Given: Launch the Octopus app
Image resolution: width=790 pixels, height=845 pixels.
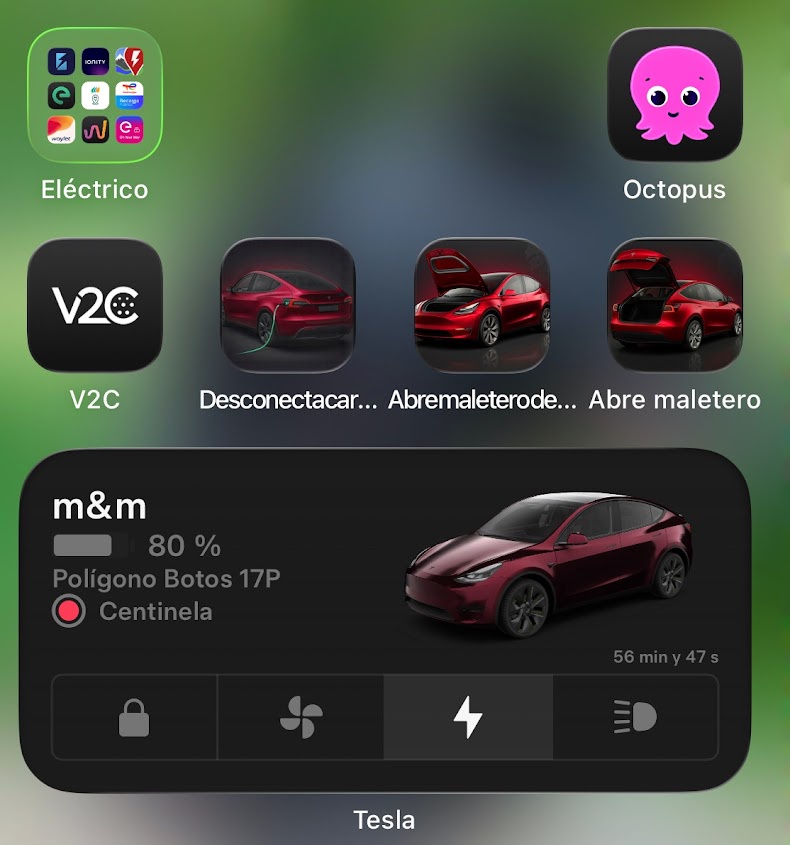Looking at the screenshot, I should coord(675,95).
